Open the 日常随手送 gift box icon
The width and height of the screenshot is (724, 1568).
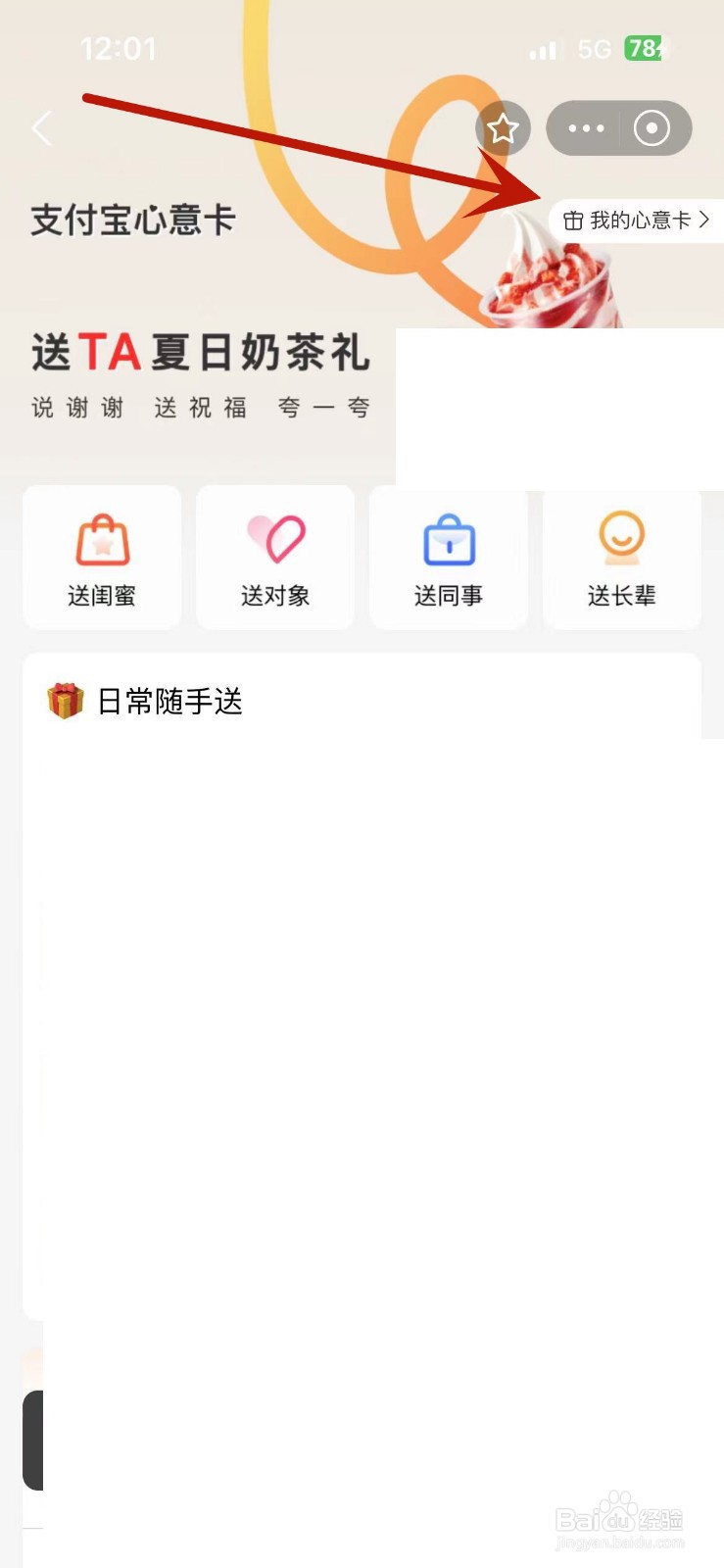(64, 702)
